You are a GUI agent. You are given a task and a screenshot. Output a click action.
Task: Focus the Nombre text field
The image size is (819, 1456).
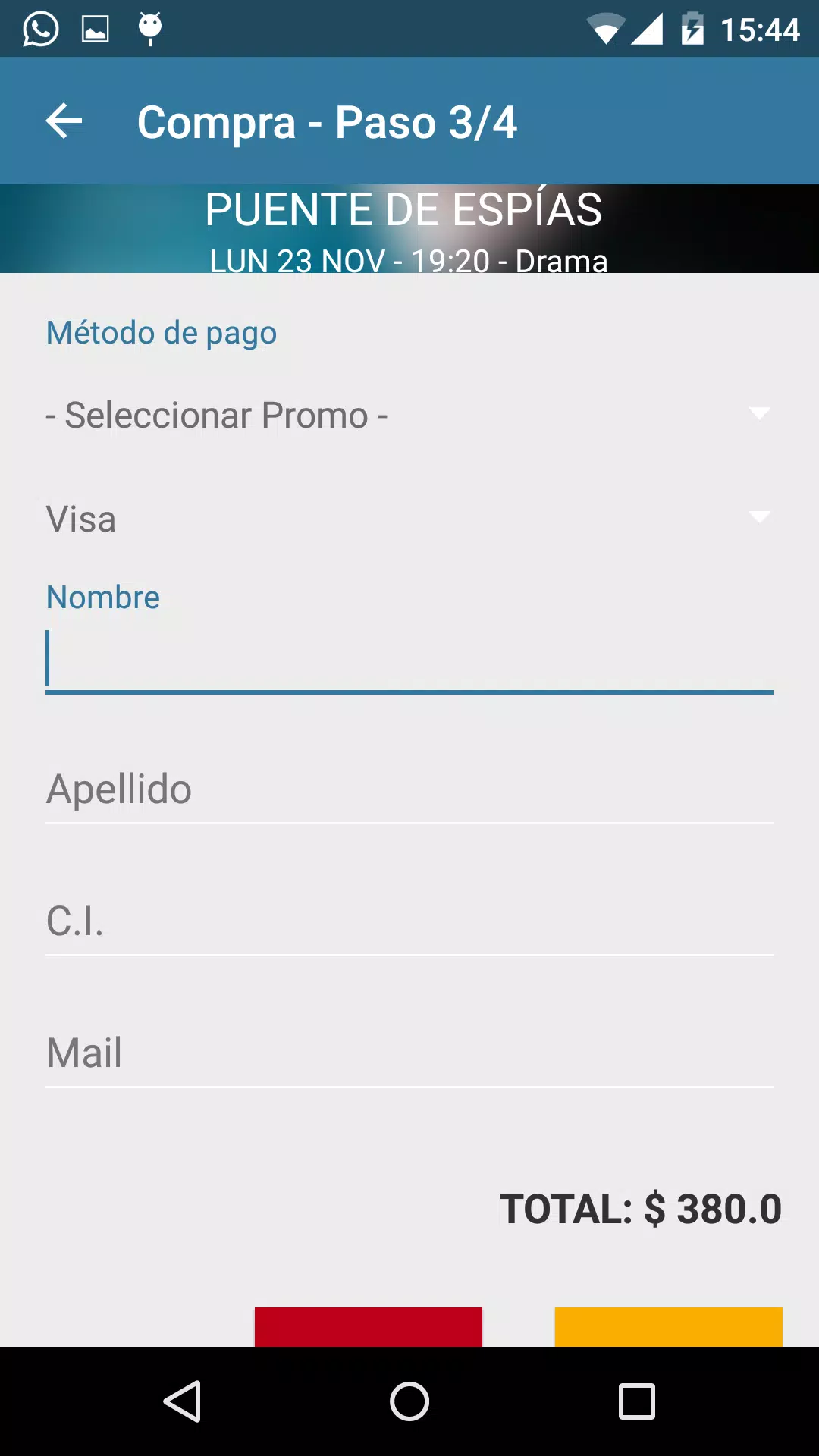coord(409,659)
